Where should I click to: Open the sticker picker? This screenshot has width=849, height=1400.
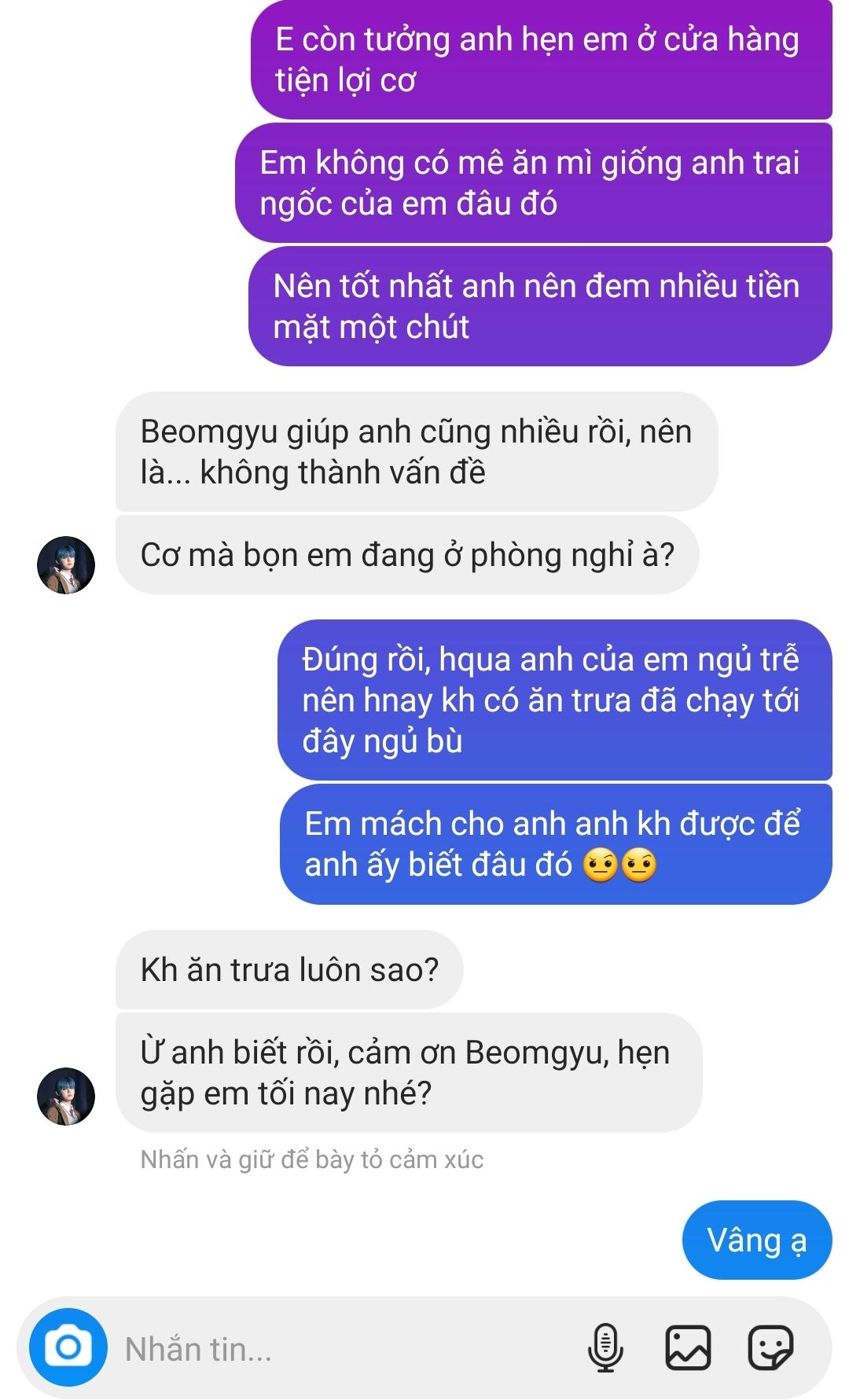pos(770,1347)
